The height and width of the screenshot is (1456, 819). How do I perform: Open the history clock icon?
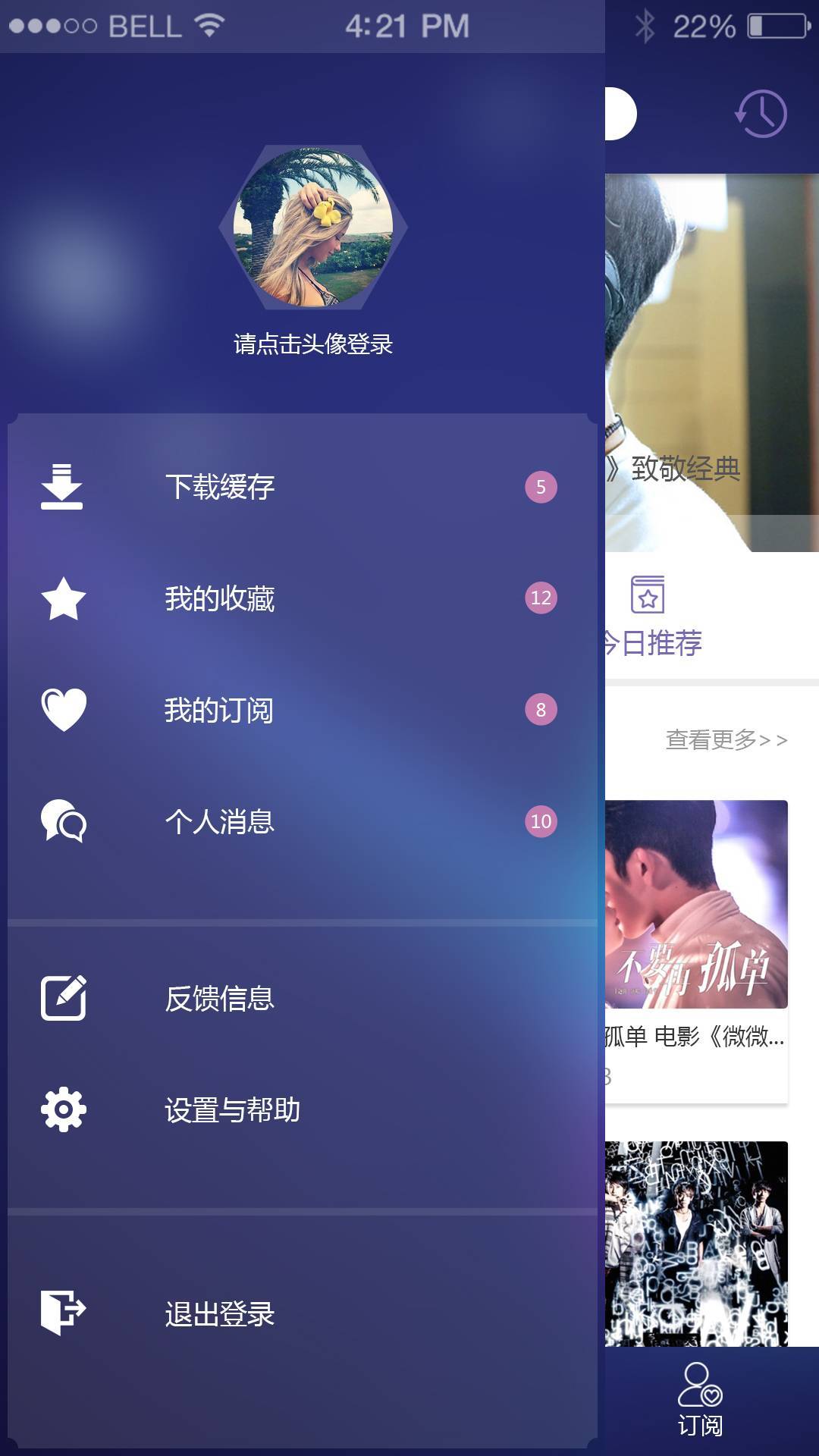(761, 114)
